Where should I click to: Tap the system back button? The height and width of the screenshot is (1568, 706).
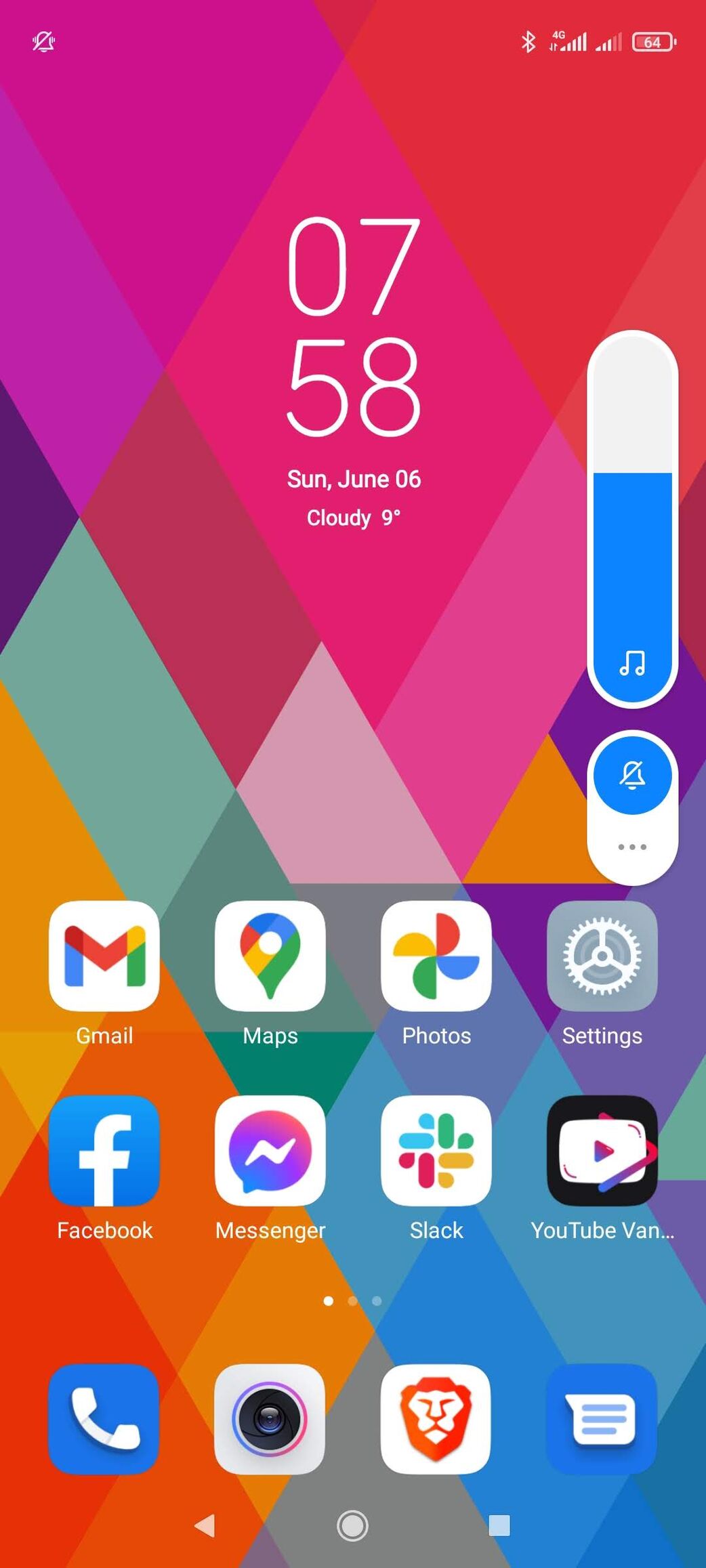(x=205, y=1525)
